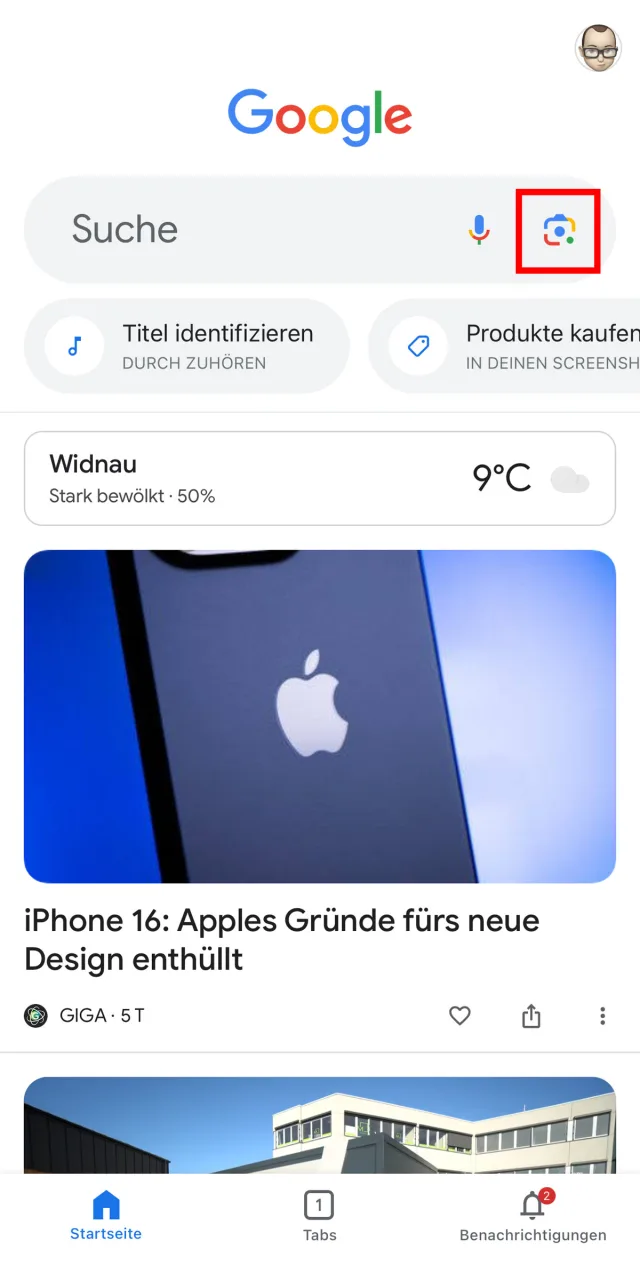Open the Widnau weather card
This screenshot has height=1265, width=640.
tap(320, 478)
